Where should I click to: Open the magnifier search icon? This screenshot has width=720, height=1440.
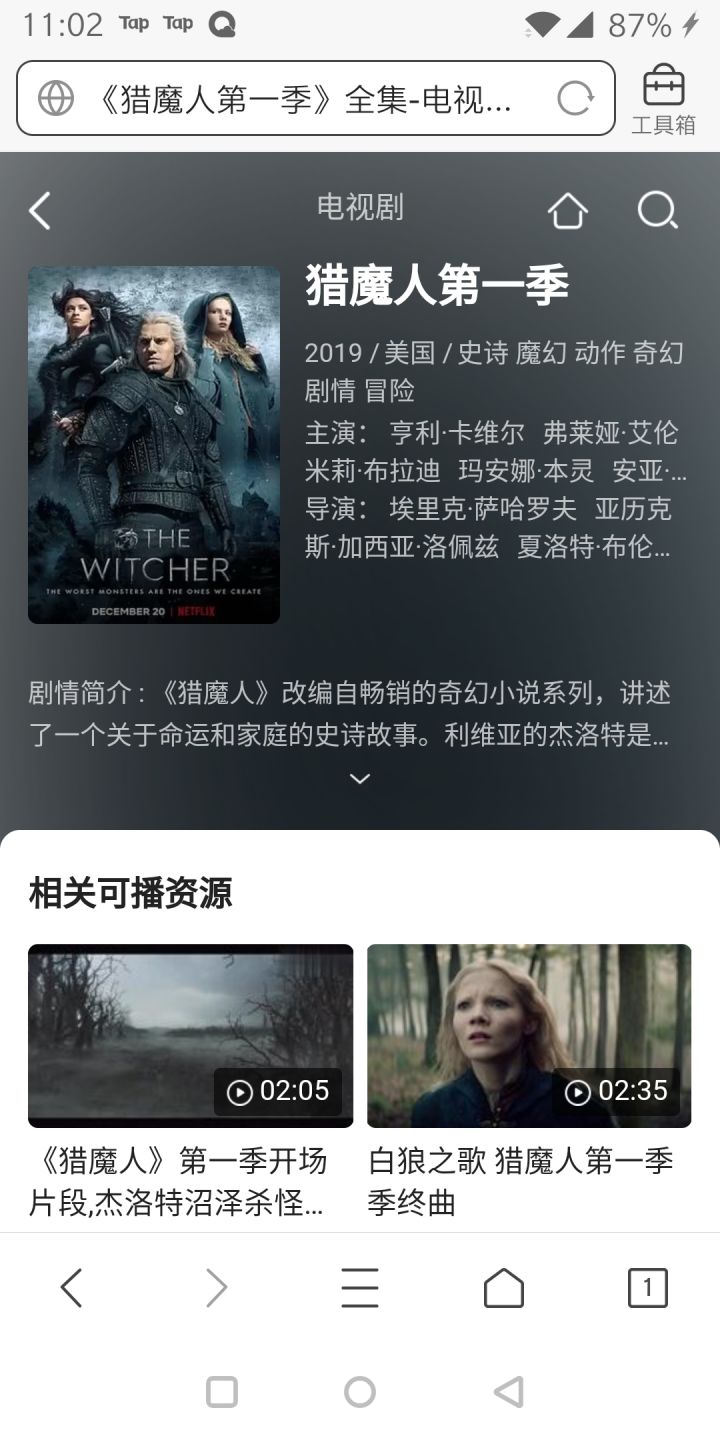pyautogui.click(x=657, y=210)
